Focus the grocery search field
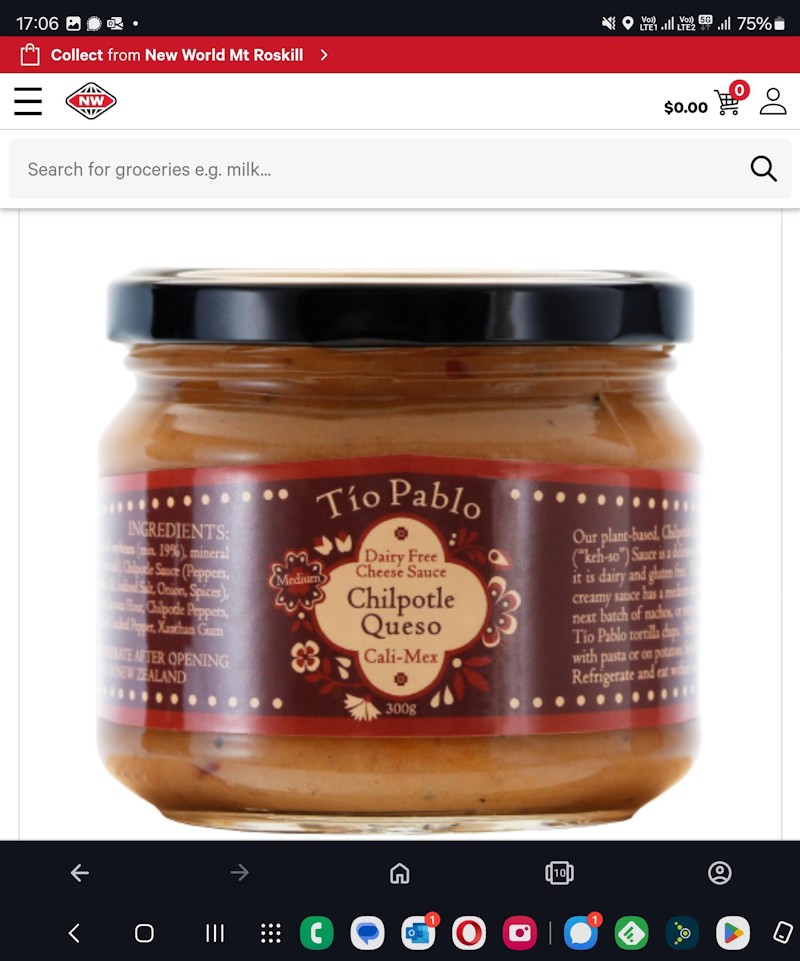The width and height of the screenshot is (800, 961). pos(380,169)
